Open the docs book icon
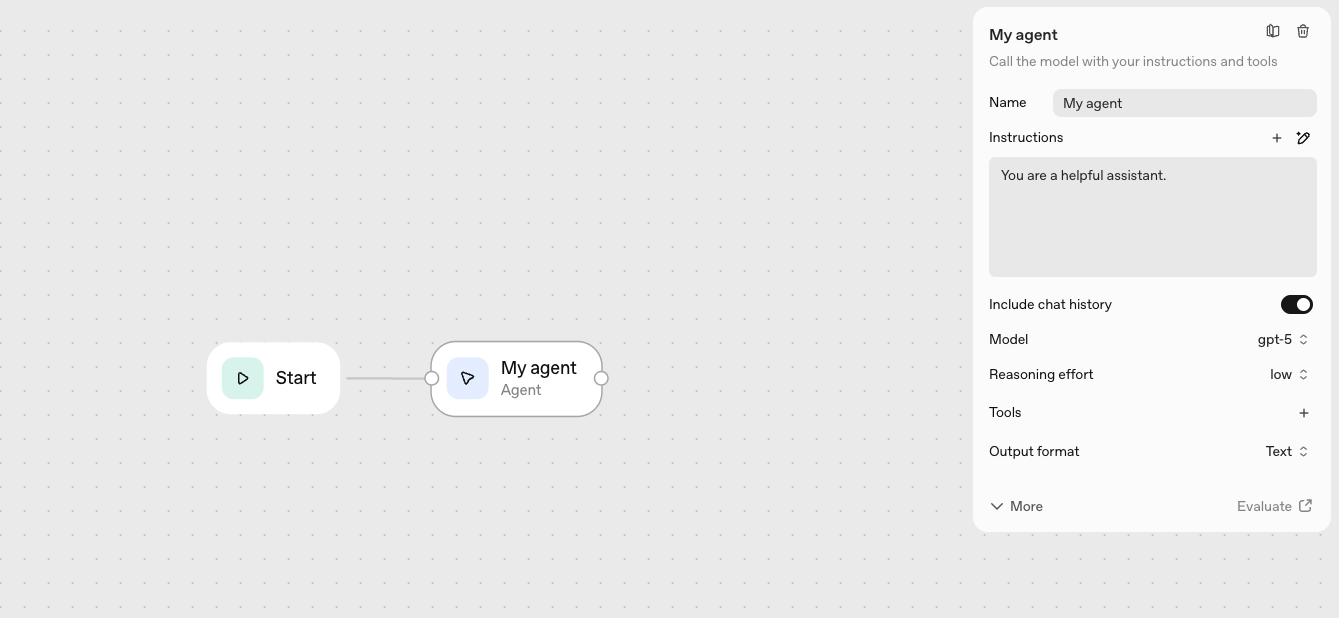Image resolution: width=1339 pixels, height=618 pixels. 1273,32
